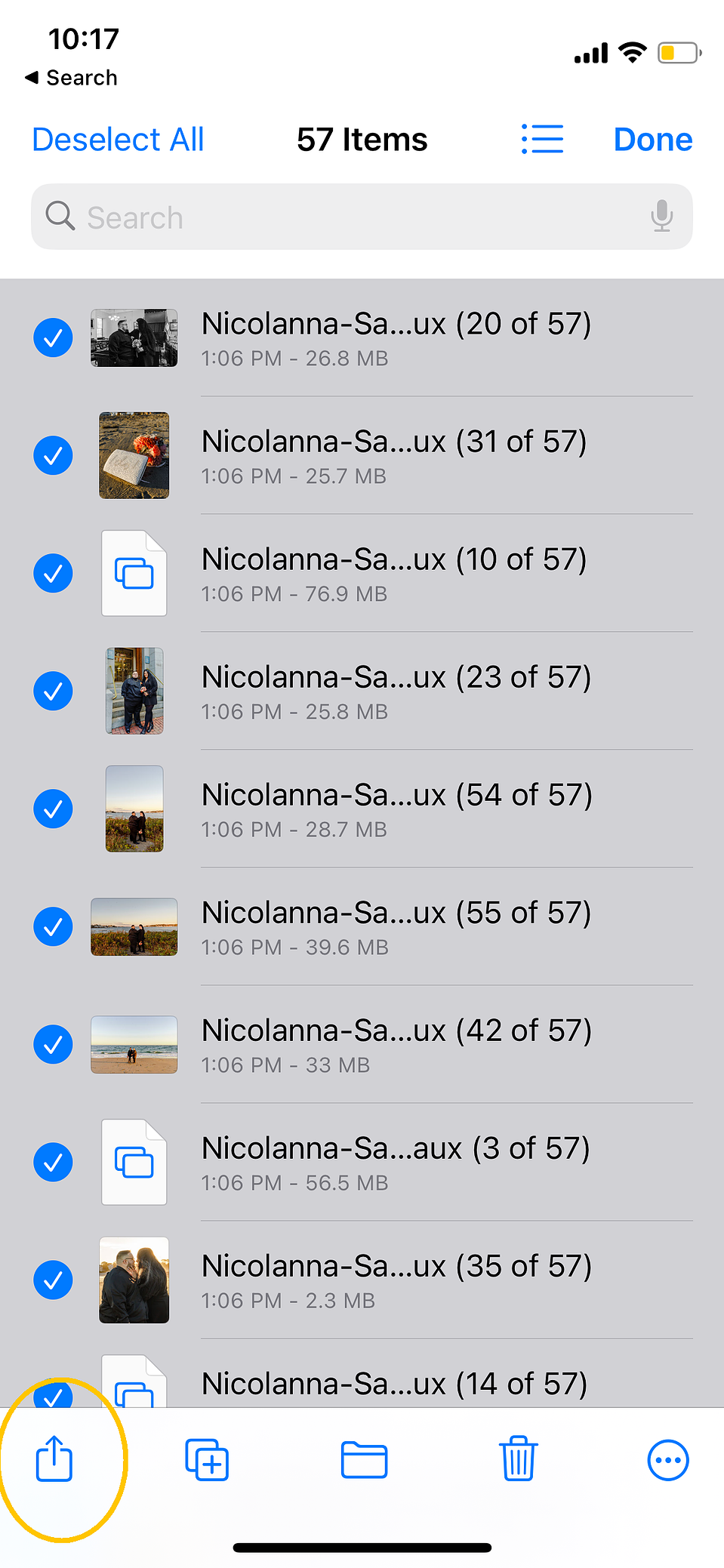Open the list view options icon
This screenshot has width=724, height=1568.
542,140
